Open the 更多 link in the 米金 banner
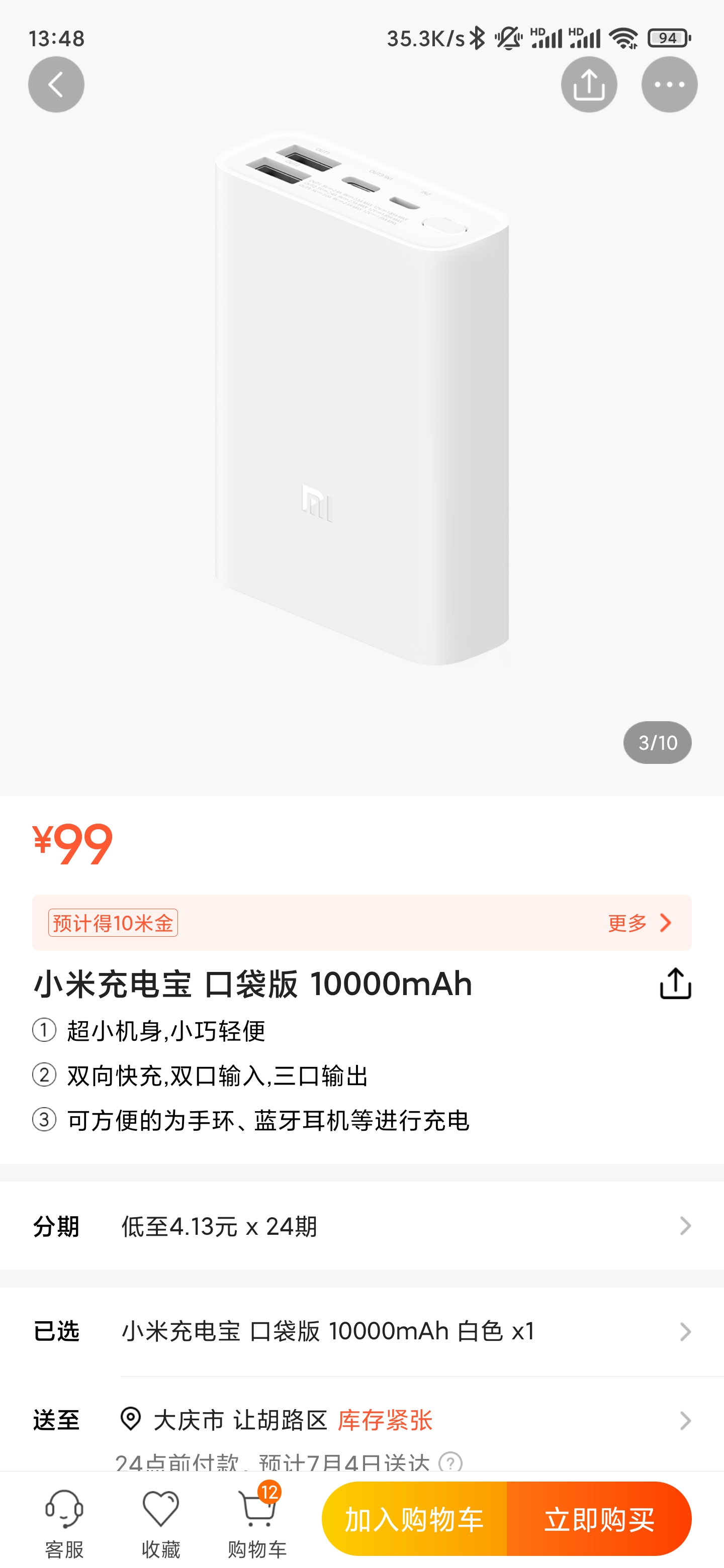 [640, 923]
